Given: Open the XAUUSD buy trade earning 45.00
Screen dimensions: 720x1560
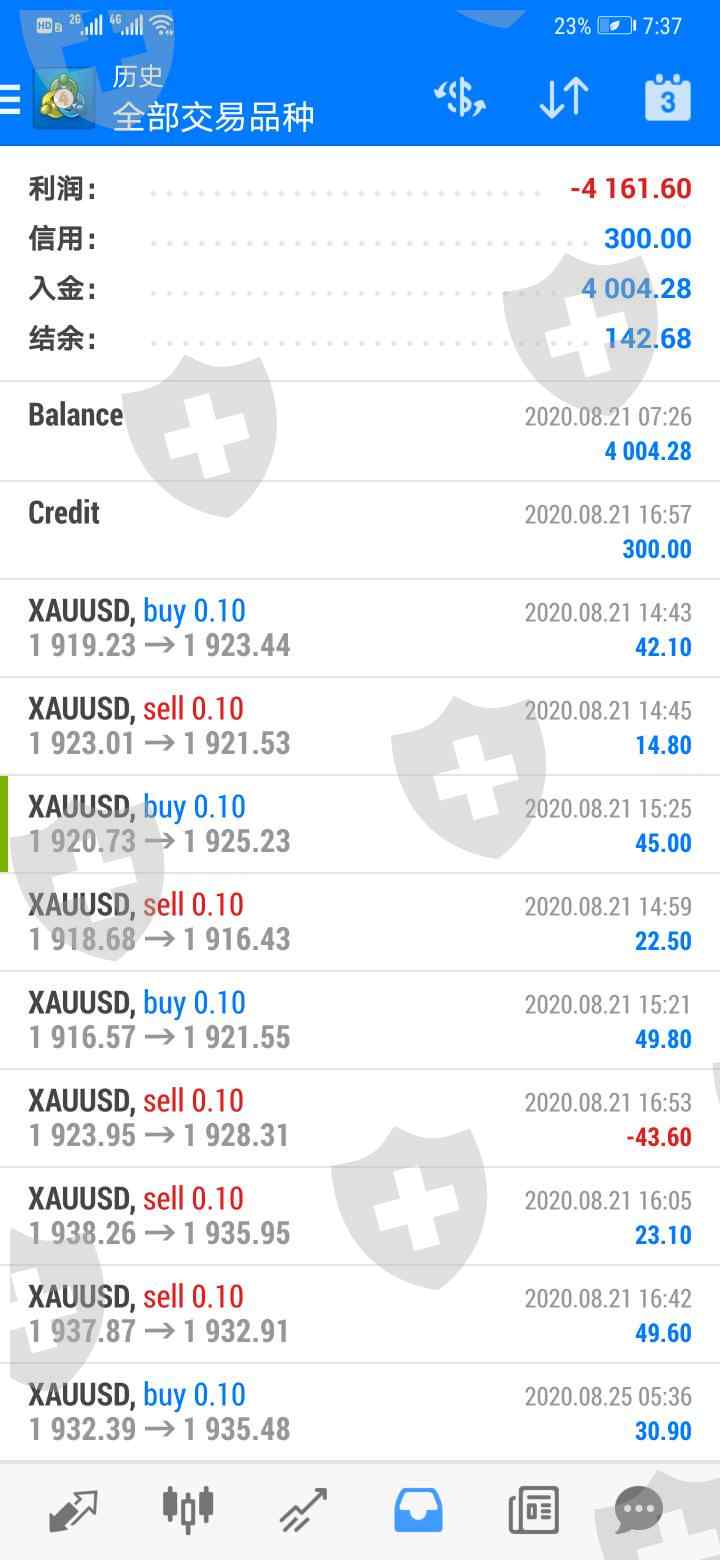Looking at the screenshot, I should (360, 824).
